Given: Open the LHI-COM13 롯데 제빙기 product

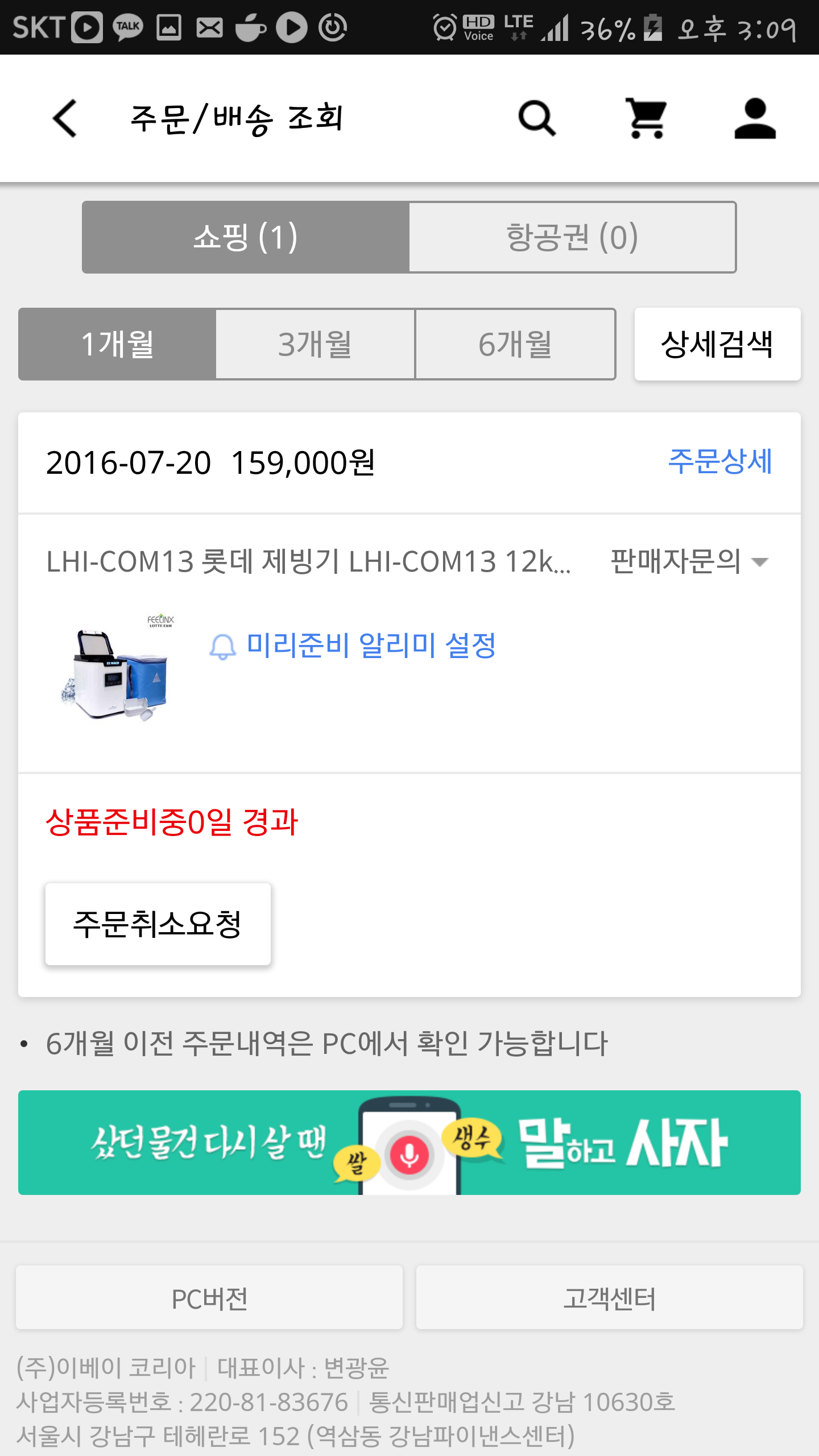Looking at the screenshot, I should pyautogui.click(x=308, y=561).
